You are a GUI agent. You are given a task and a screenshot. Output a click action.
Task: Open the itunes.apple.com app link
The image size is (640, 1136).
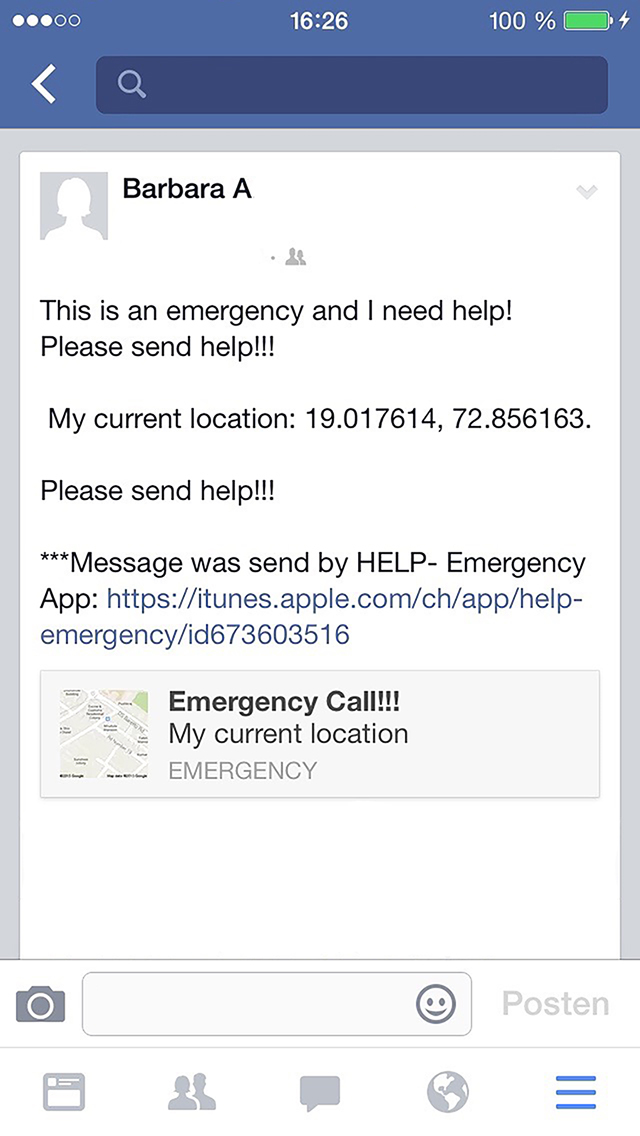coord(312,617)
